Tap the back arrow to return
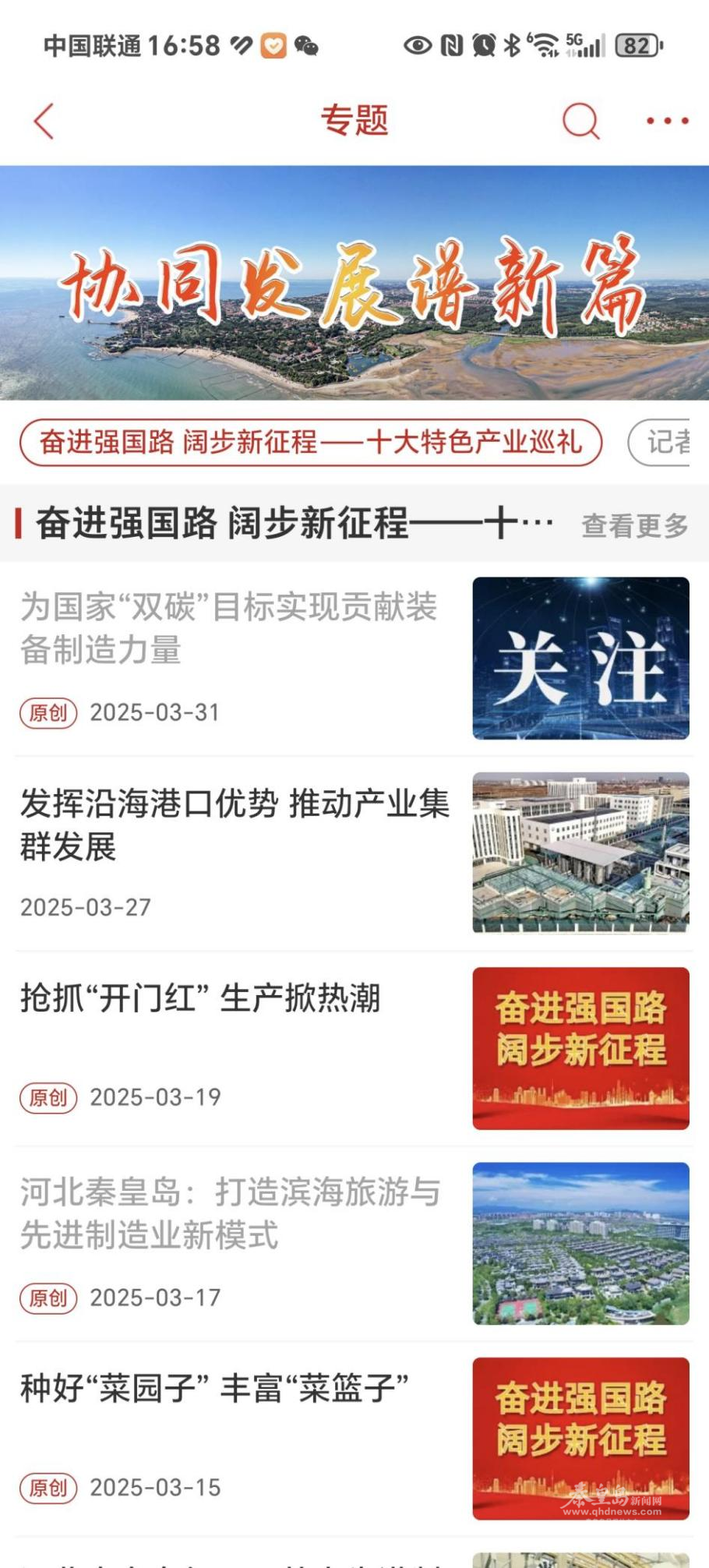The image size is (709, 1568). point(43,121)
